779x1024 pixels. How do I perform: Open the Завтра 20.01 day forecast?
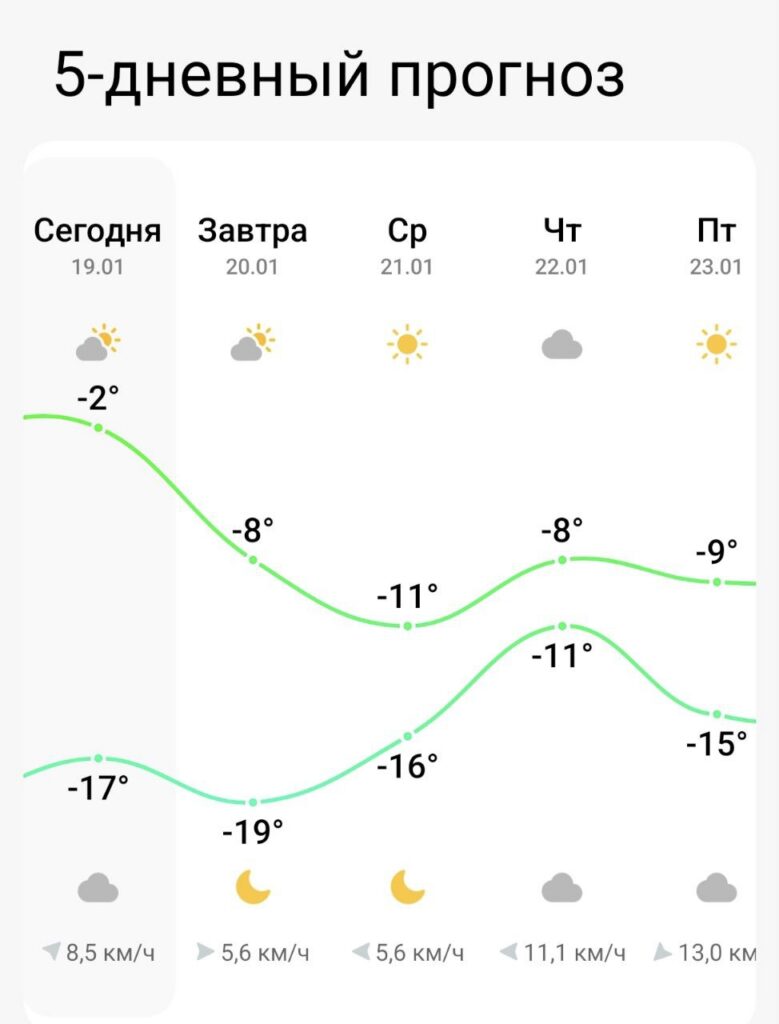[253, 245]
